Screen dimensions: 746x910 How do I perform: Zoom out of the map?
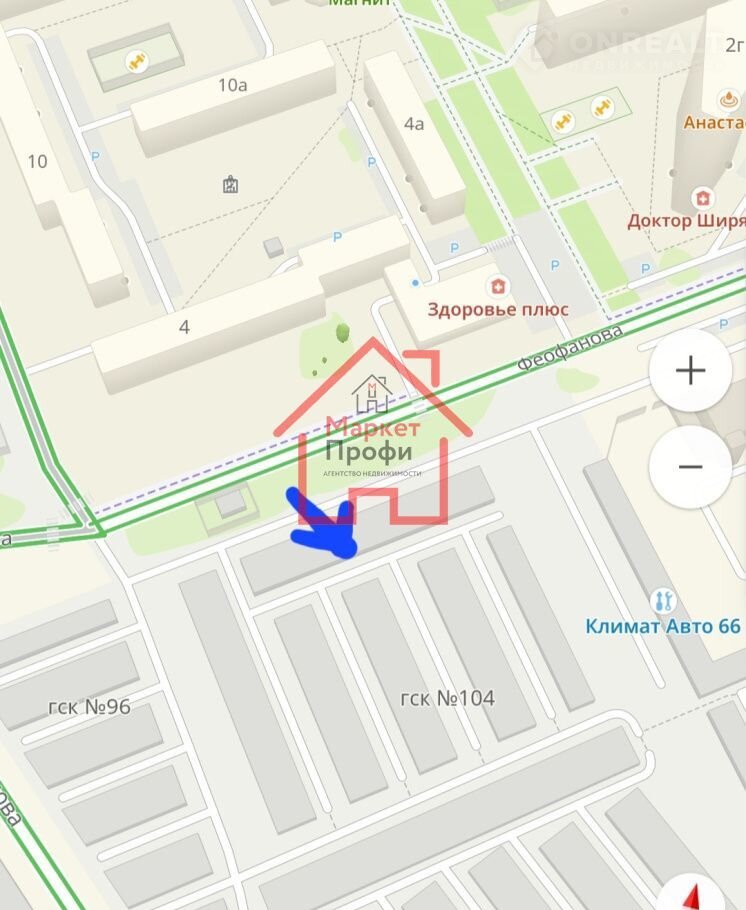click(690, 467)
